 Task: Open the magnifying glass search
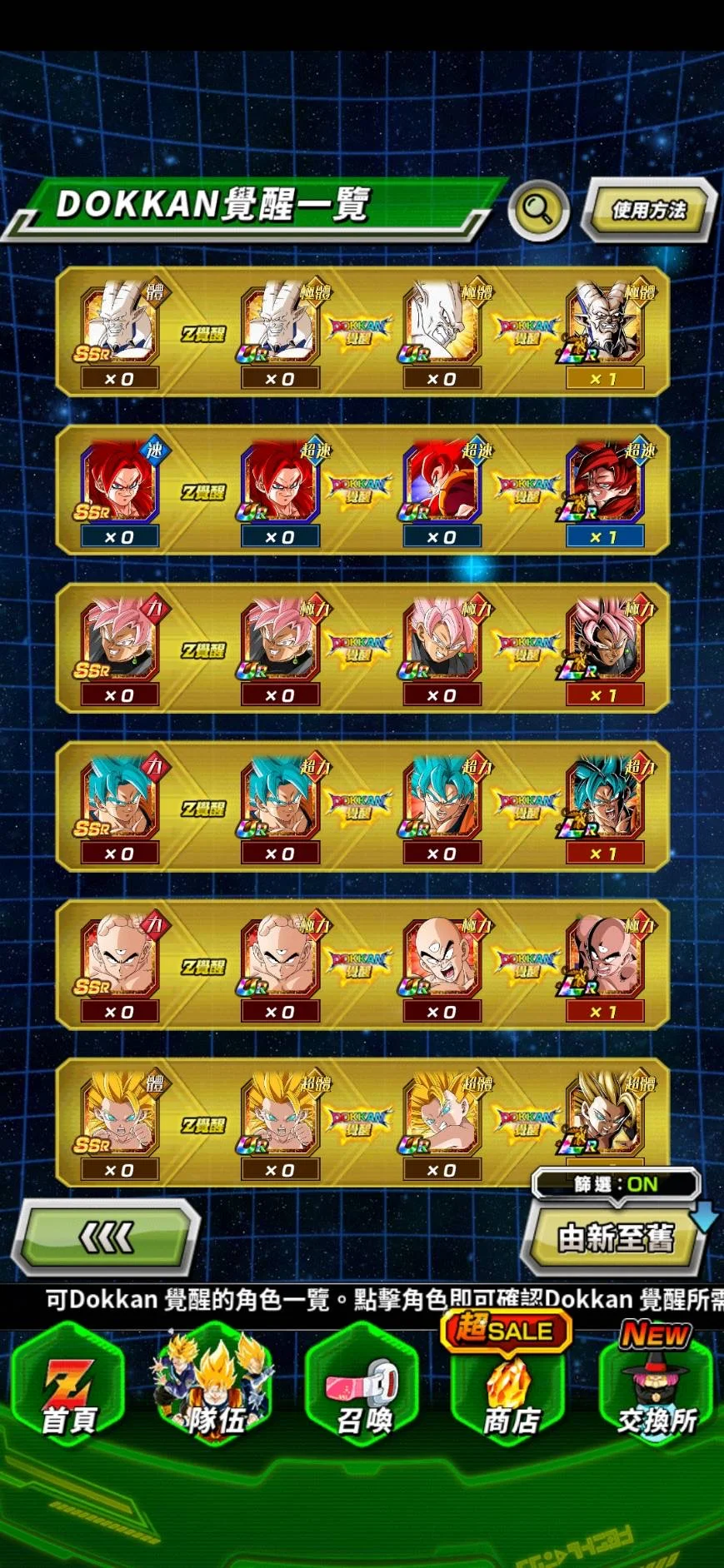pos(538,210)
